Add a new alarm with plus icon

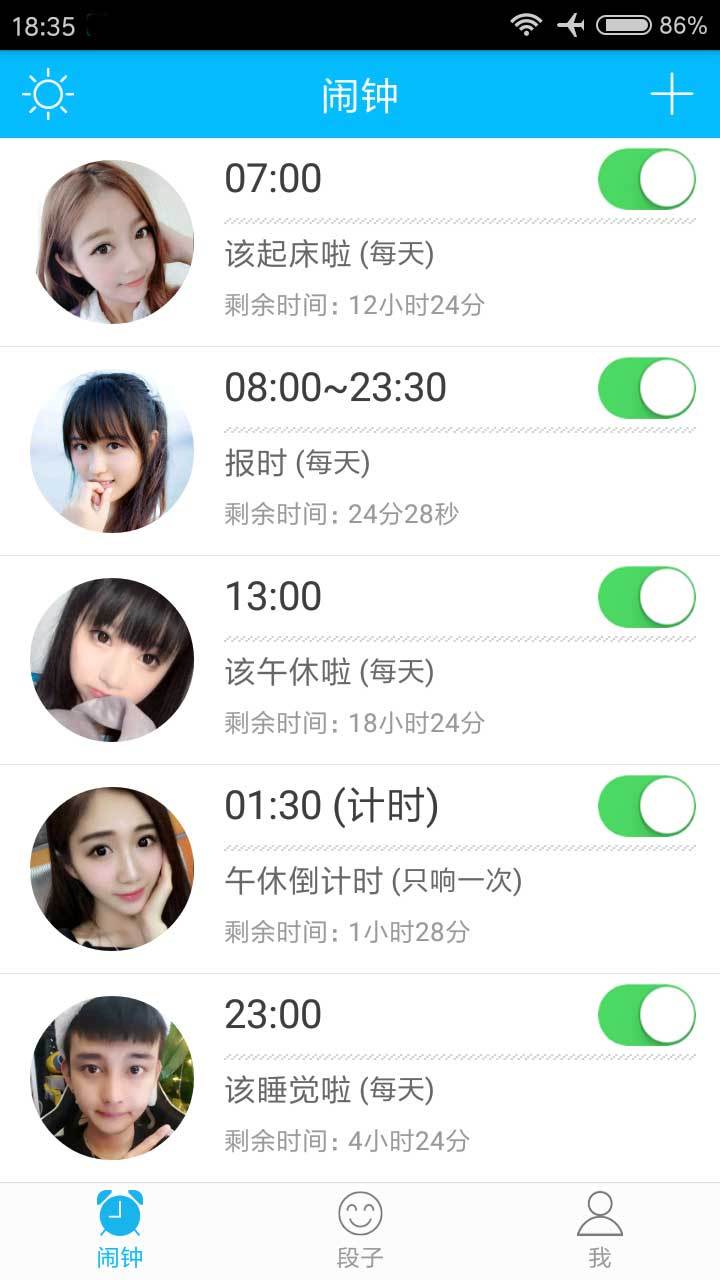(671, 95)
